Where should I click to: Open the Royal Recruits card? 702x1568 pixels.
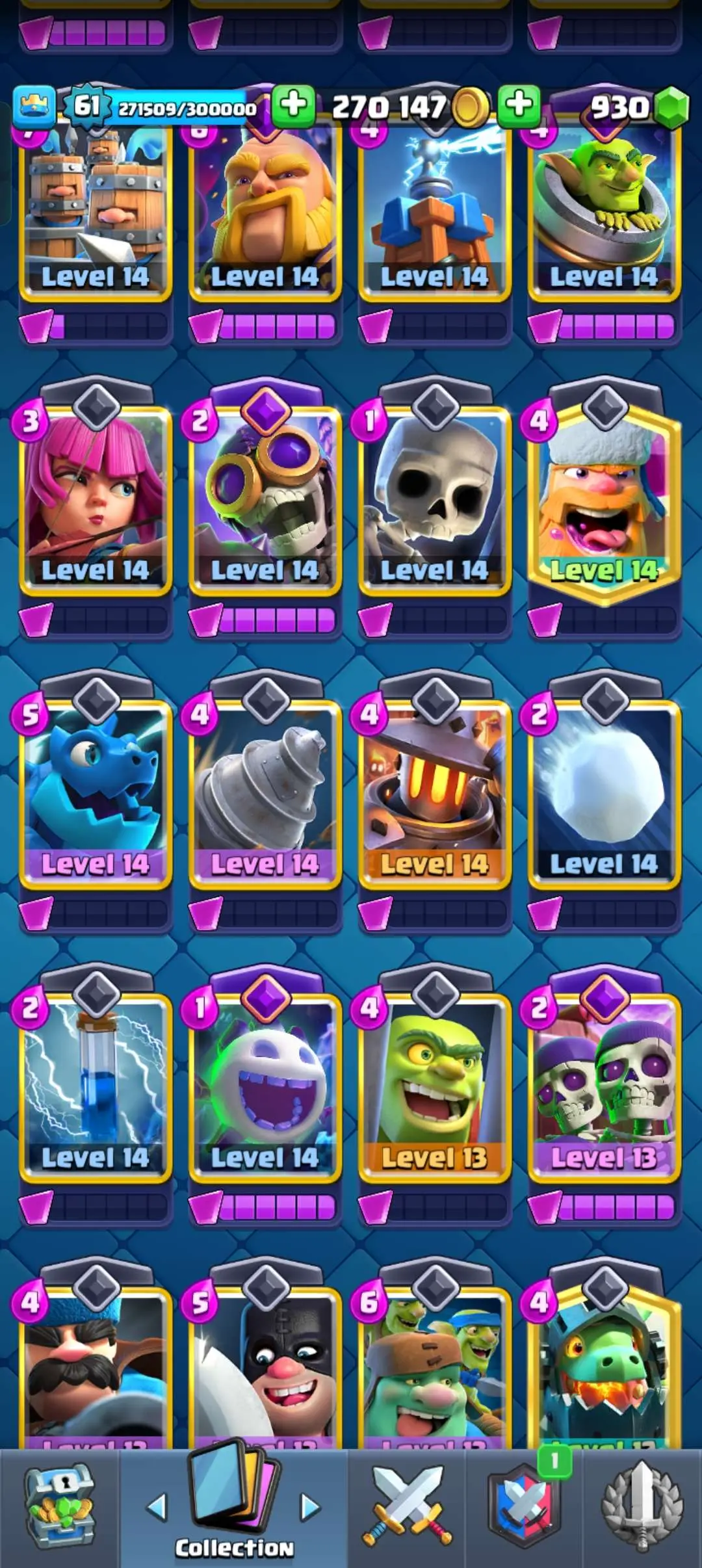pos(96,208)
